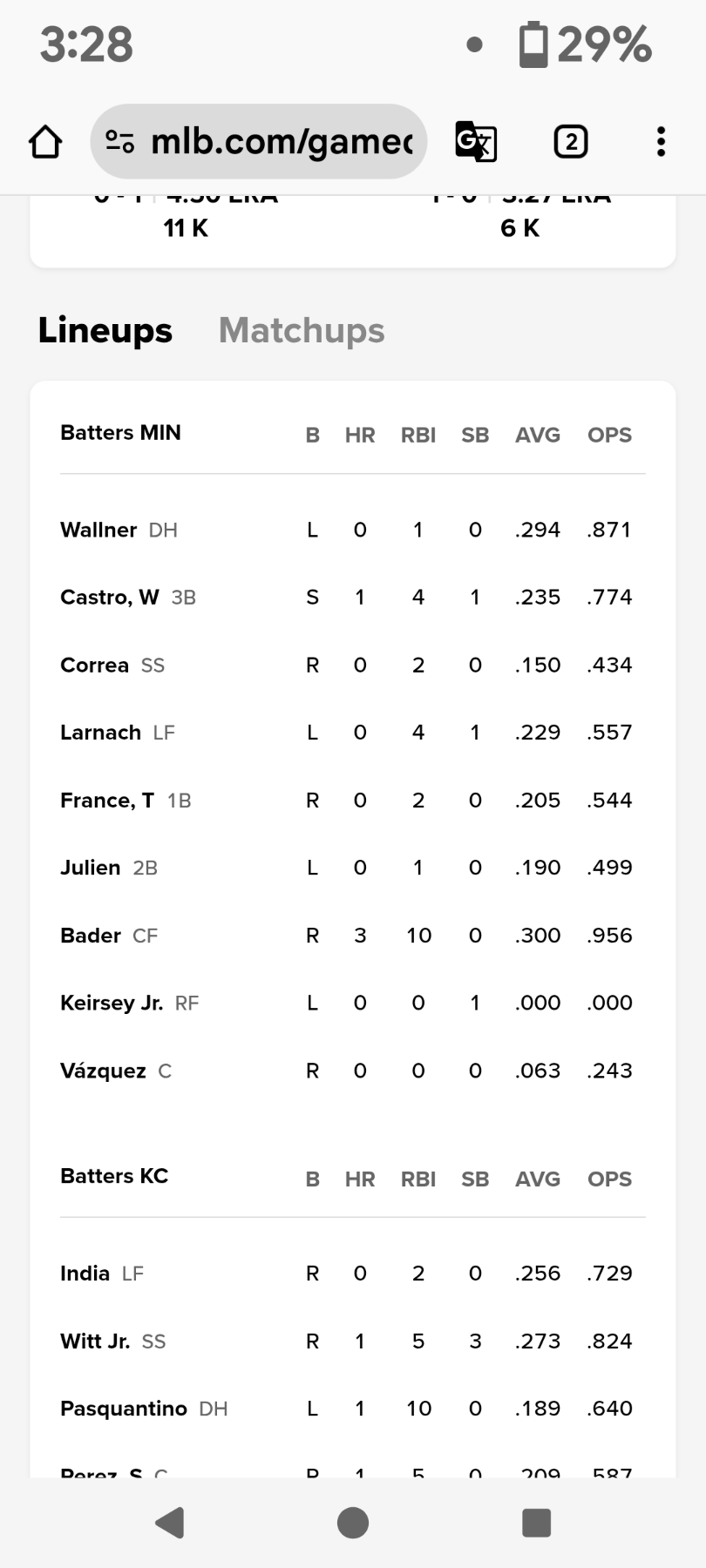
Task: Open recent apps from the navigation bar
Action: coord(536,1523)
